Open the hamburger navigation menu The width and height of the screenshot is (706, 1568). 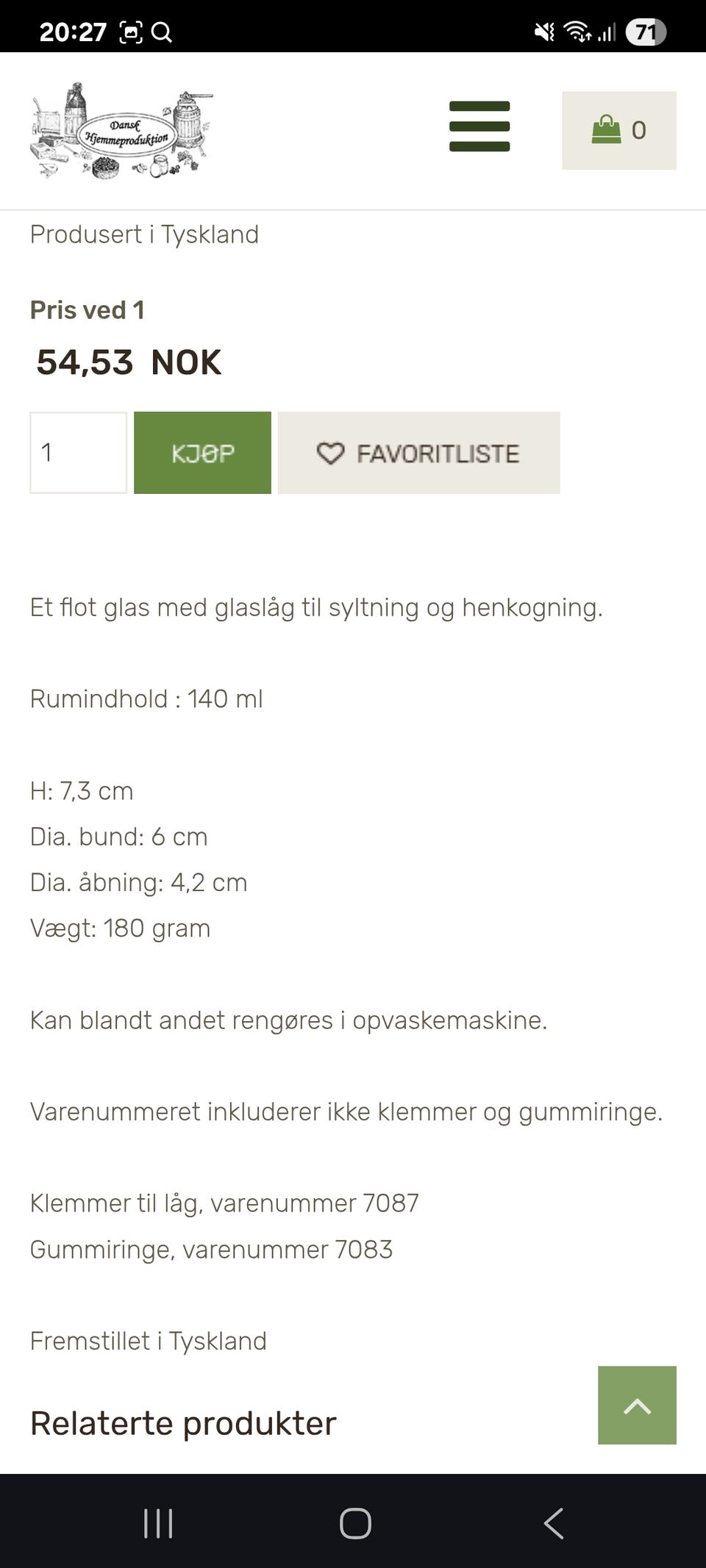[x=479, y=126]
